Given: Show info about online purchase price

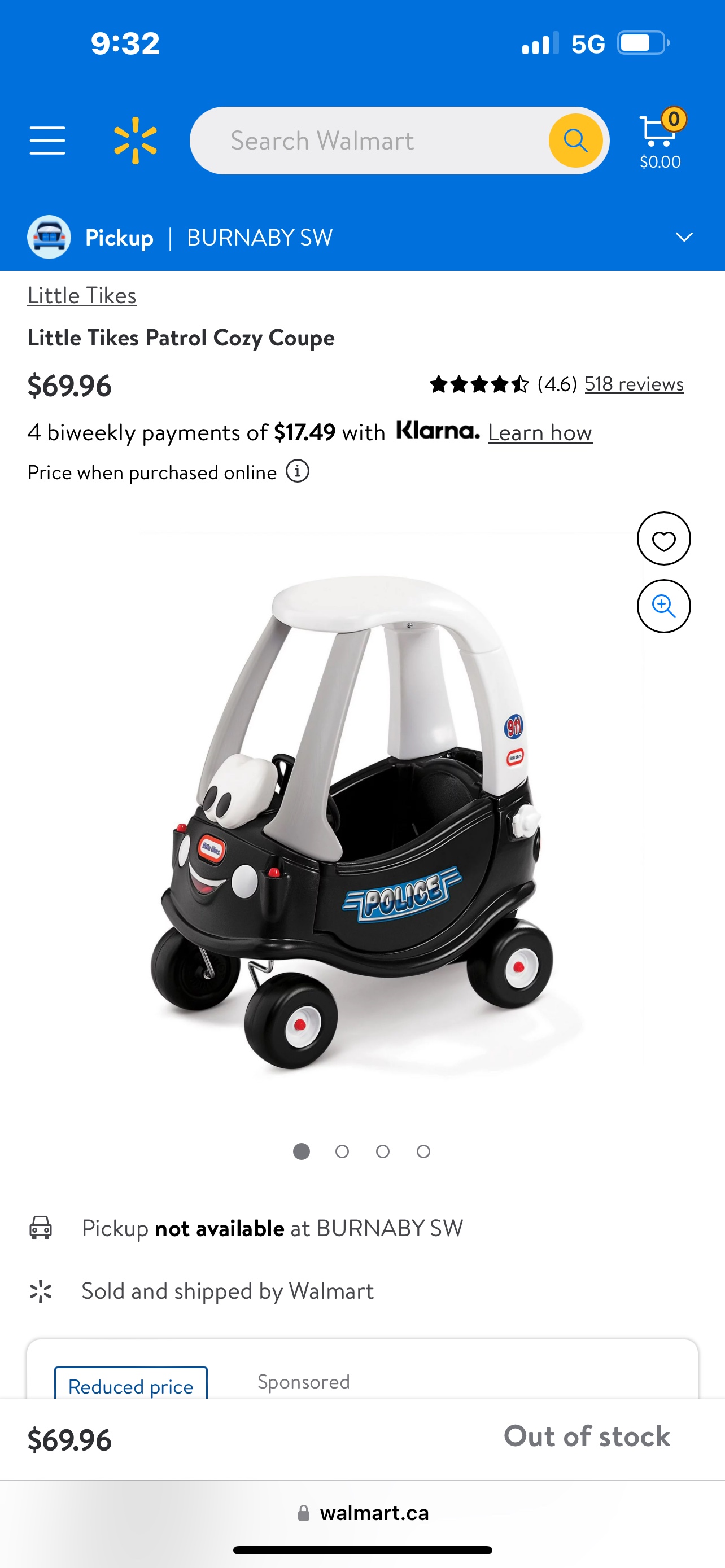Looking at the screenshot, I should (298, 472).
